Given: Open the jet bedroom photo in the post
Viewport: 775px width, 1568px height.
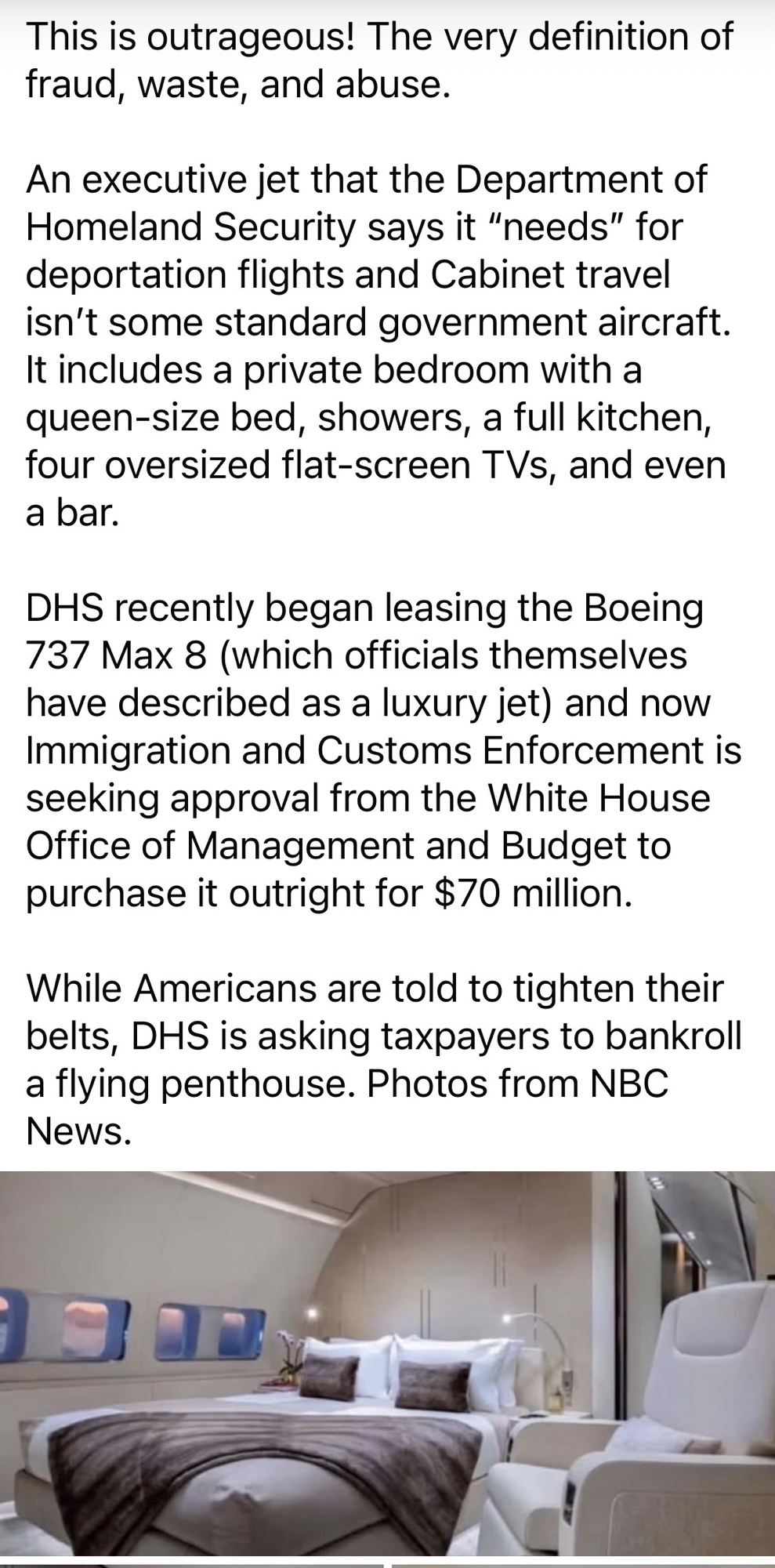Looking at the screenshot, I should point(387,1364).
